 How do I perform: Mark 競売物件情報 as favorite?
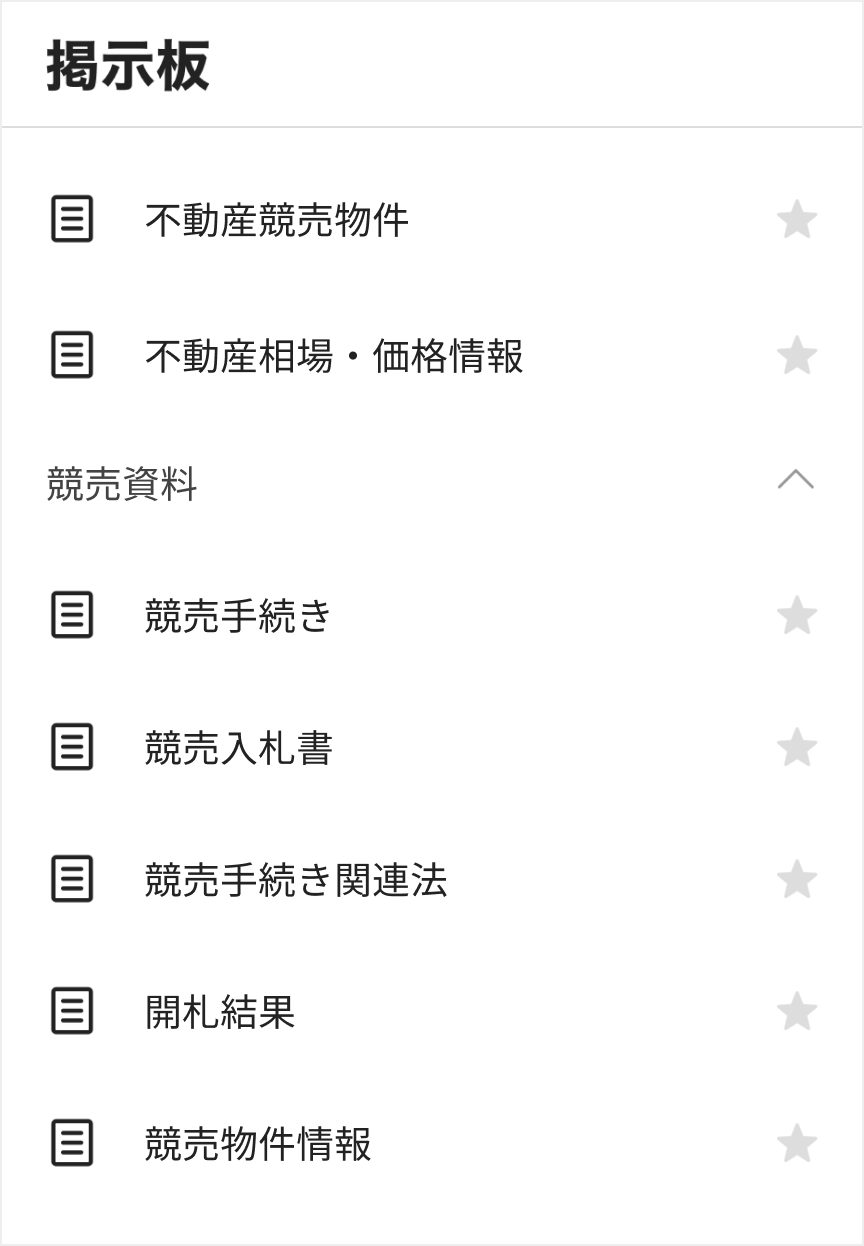(796, 1144)
